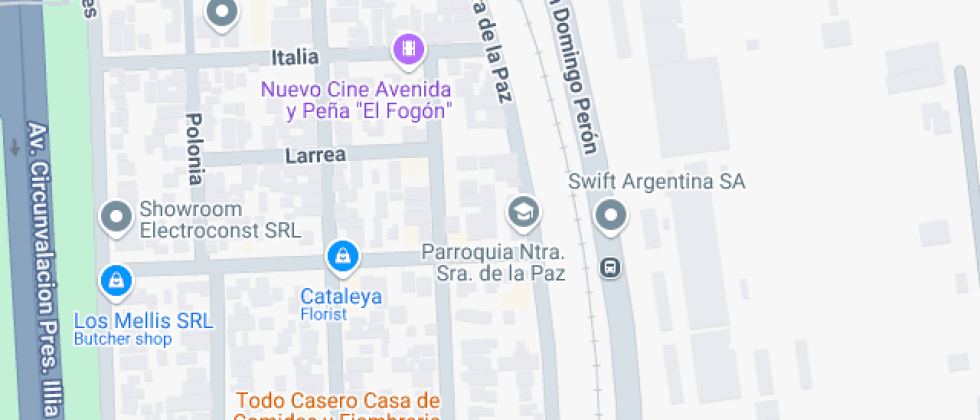Tap the unlabeled gray pin above Italia street
The height and width of the screenshot is (420, 980).
[221, 14]
